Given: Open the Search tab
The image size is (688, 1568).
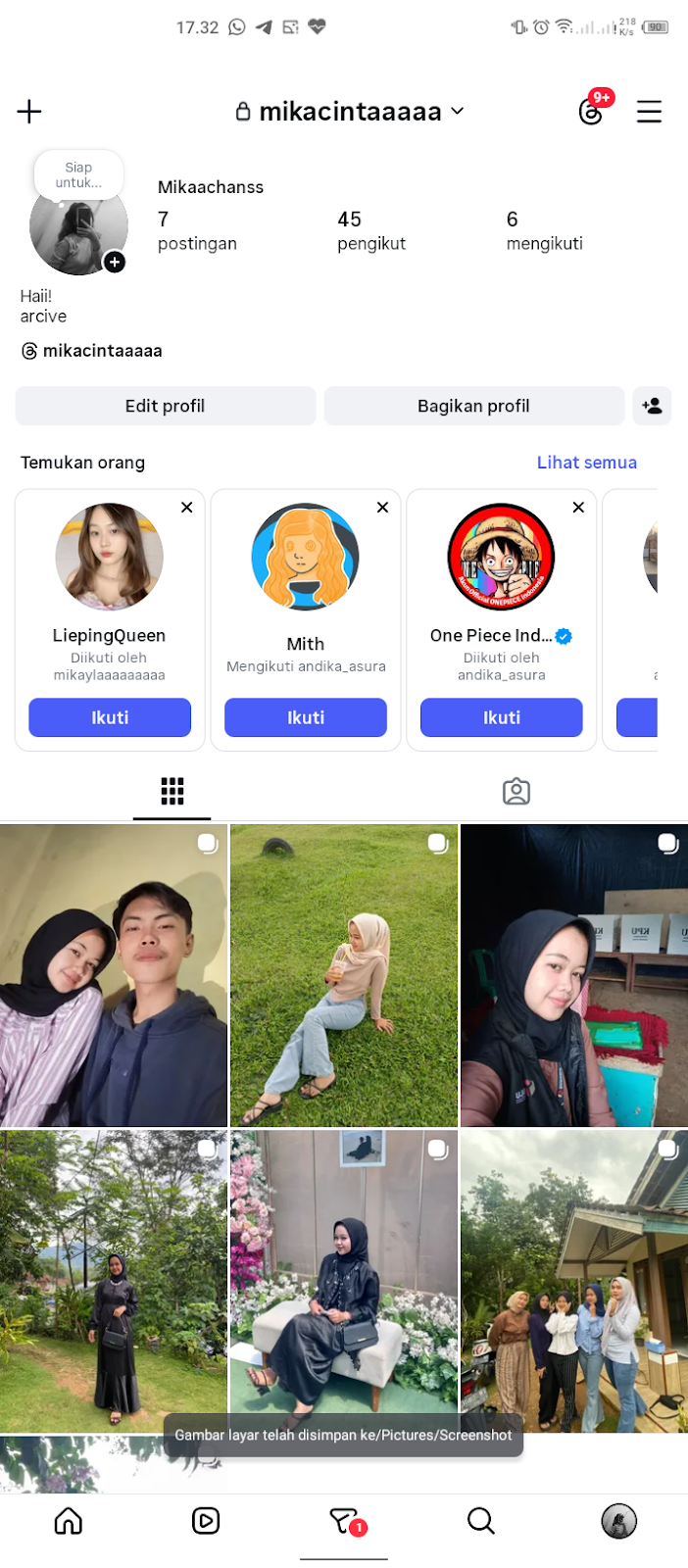Looking at the screenshot, I should (480, 1521).
